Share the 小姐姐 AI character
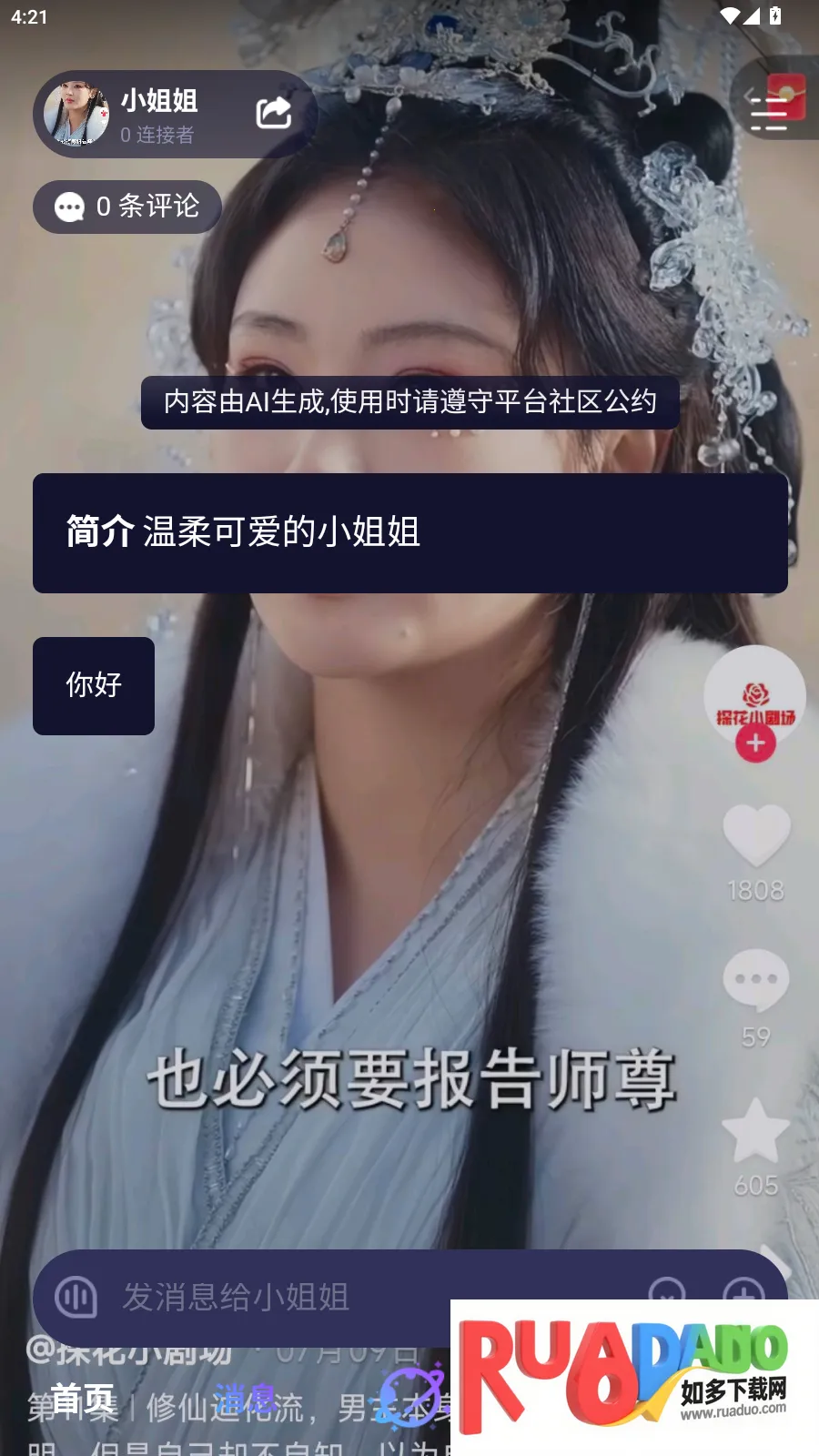The image size is (819, 1456). click(273, 113)
